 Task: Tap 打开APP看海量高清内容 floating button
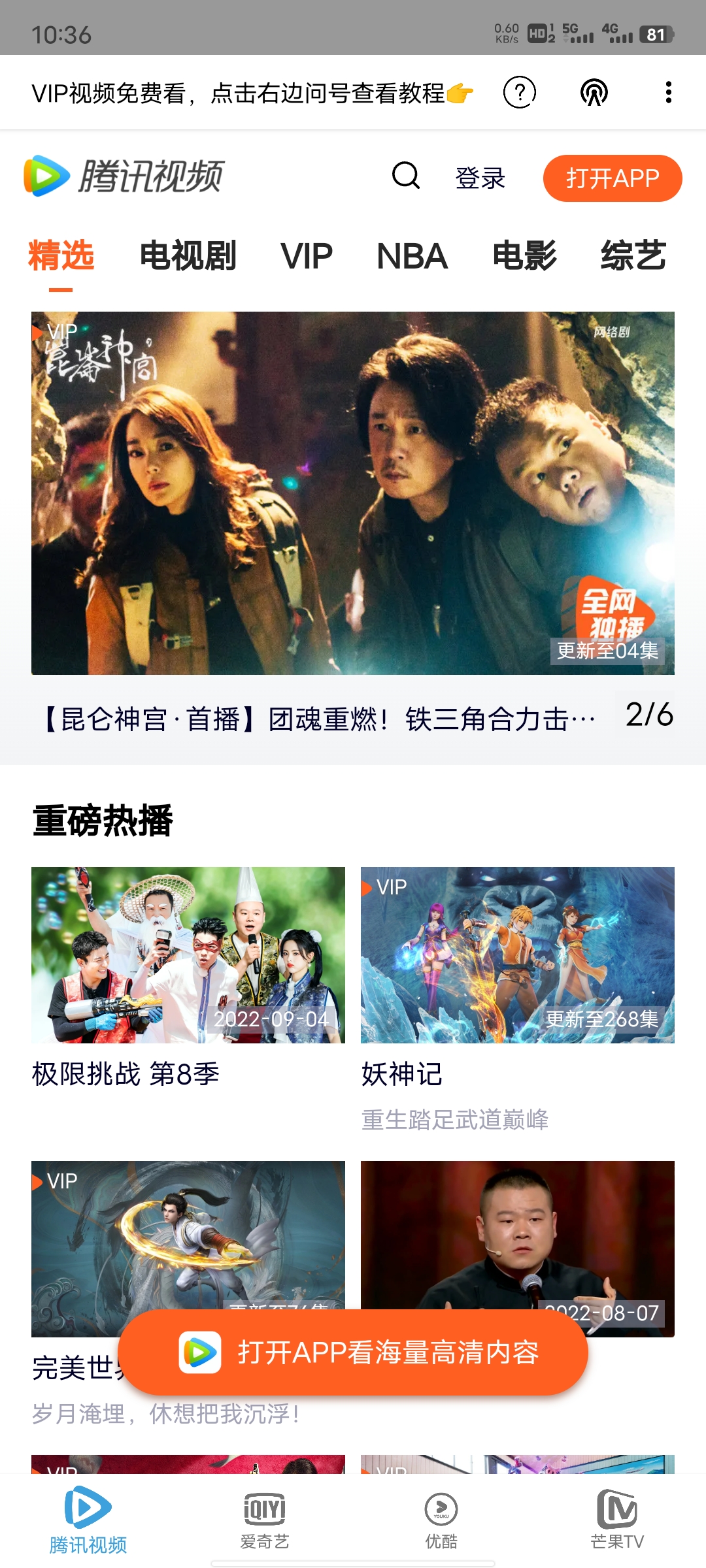pos(353,1352)
